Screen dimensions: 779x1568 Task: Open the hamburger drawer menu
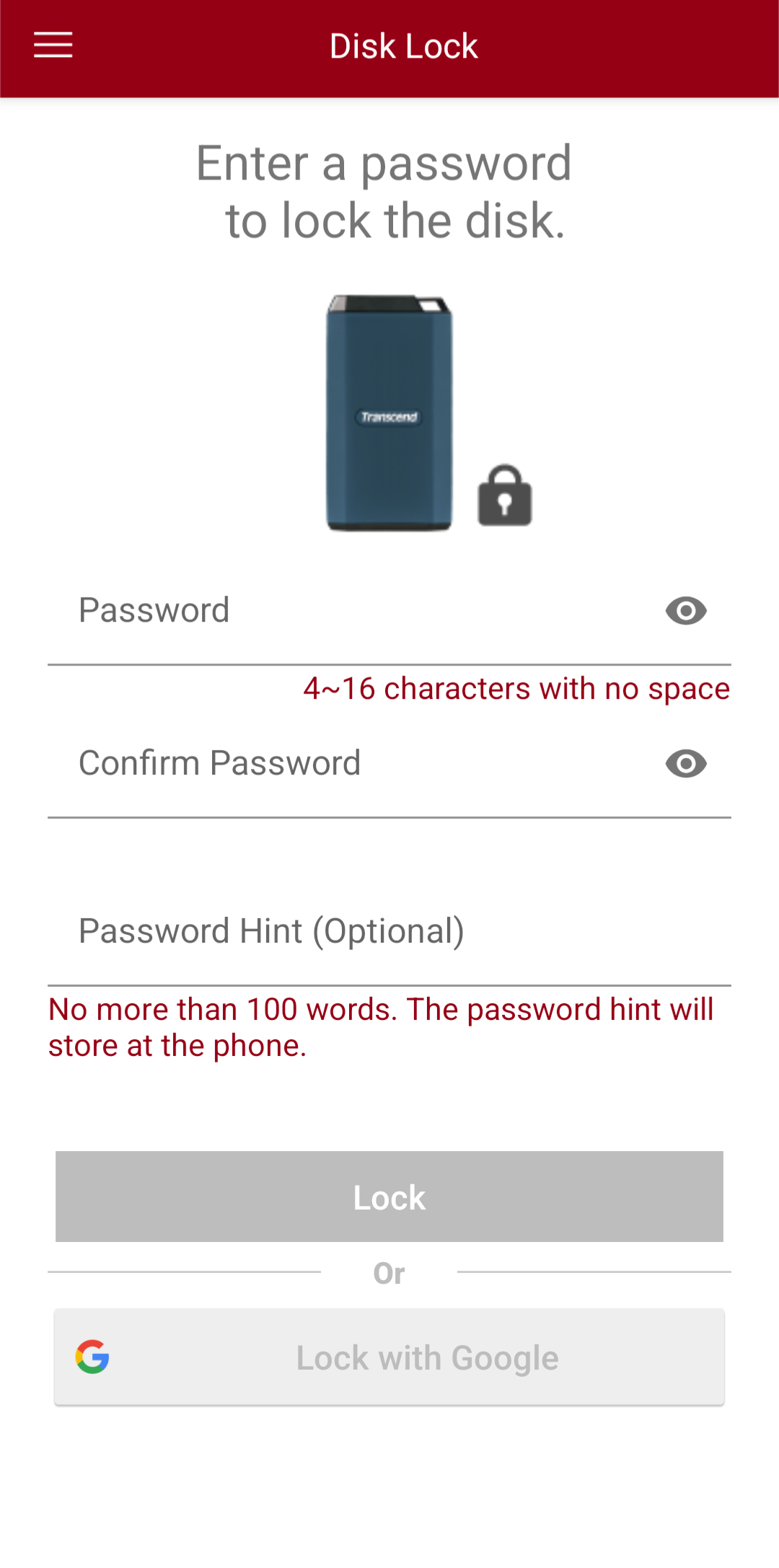53,45
